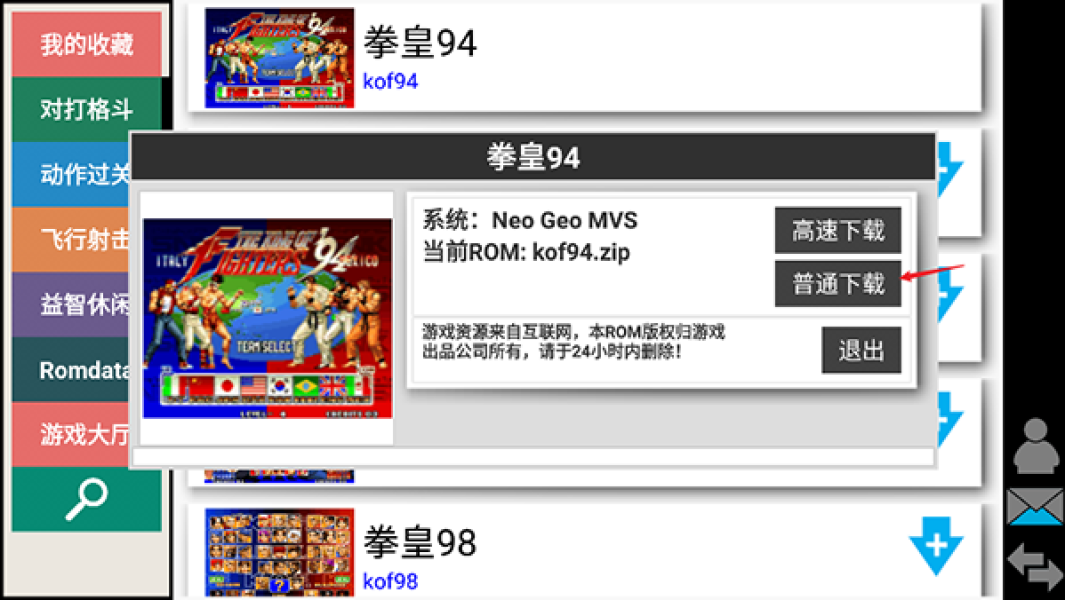
Task: Open the magnifier search button
Action: coord(87,499)
